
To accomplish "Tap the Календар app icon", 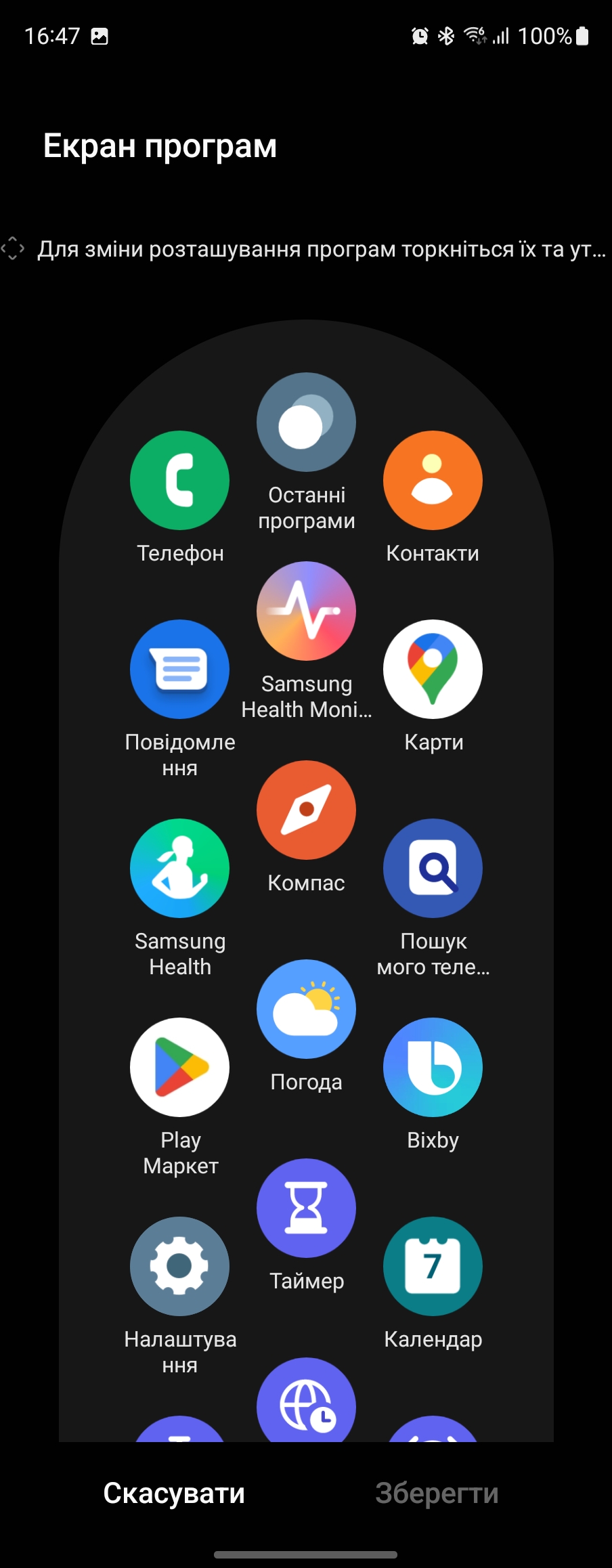I will (433, 1266).
